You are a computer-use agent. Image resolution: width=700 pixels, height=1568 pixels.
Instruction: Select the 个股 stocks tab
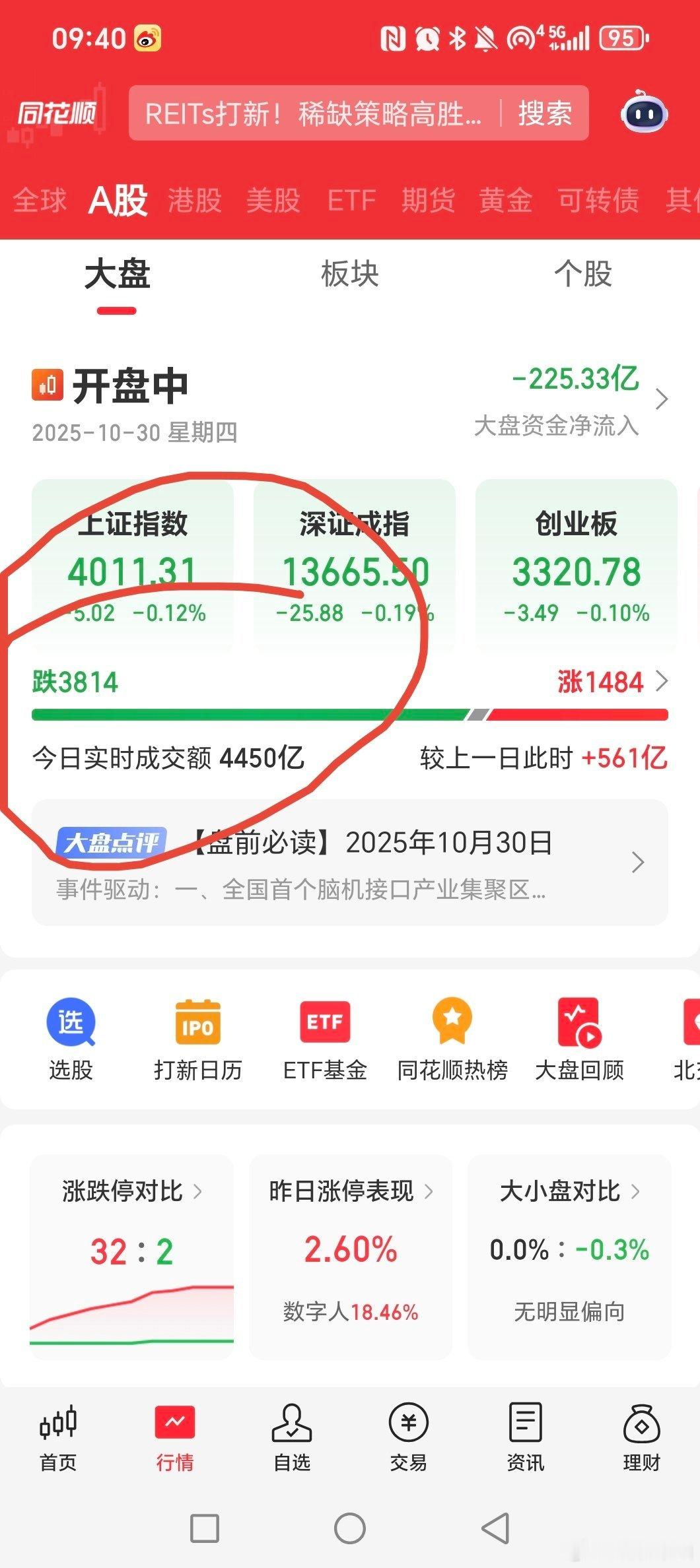(584, 275)
